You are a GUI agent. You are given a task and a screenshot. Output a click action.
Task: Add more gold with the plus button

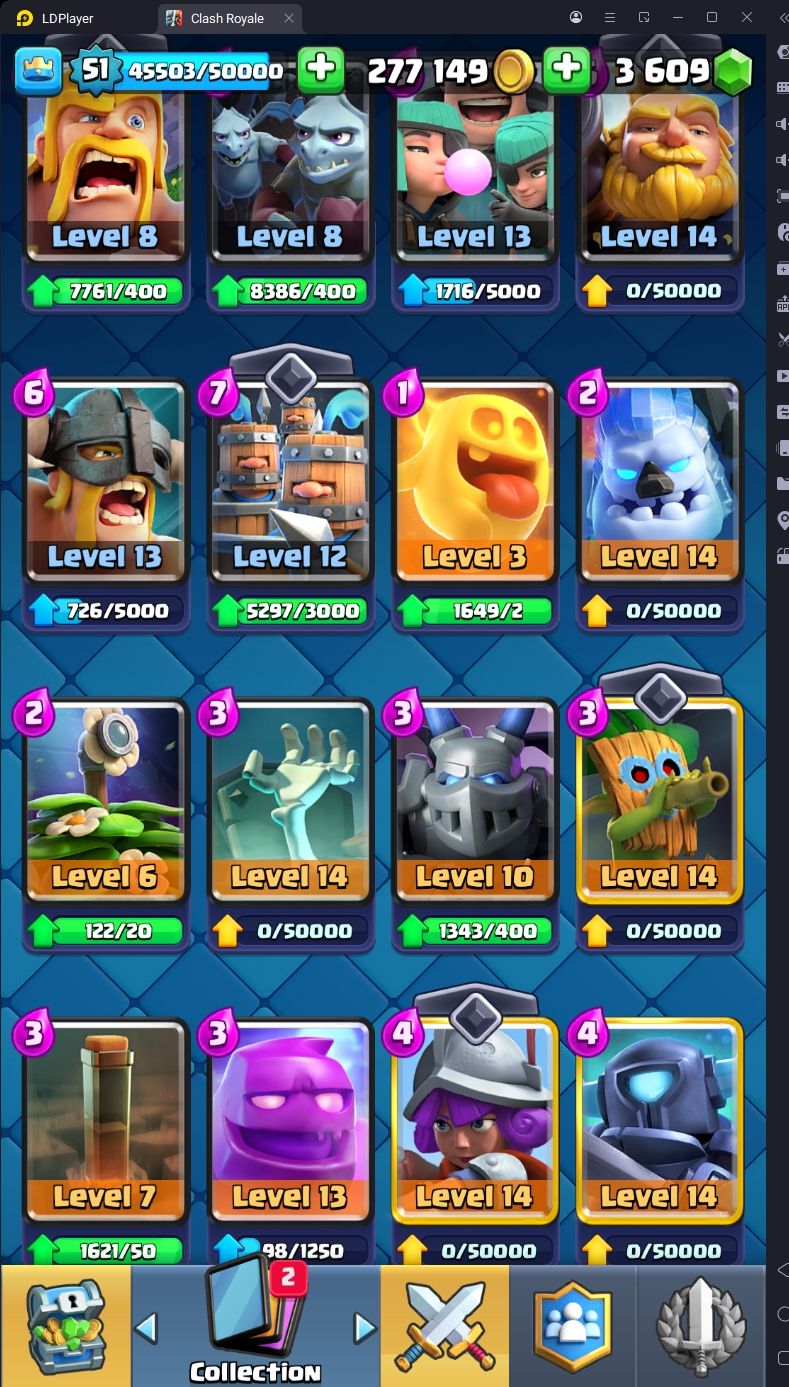(x=321, y=69)
